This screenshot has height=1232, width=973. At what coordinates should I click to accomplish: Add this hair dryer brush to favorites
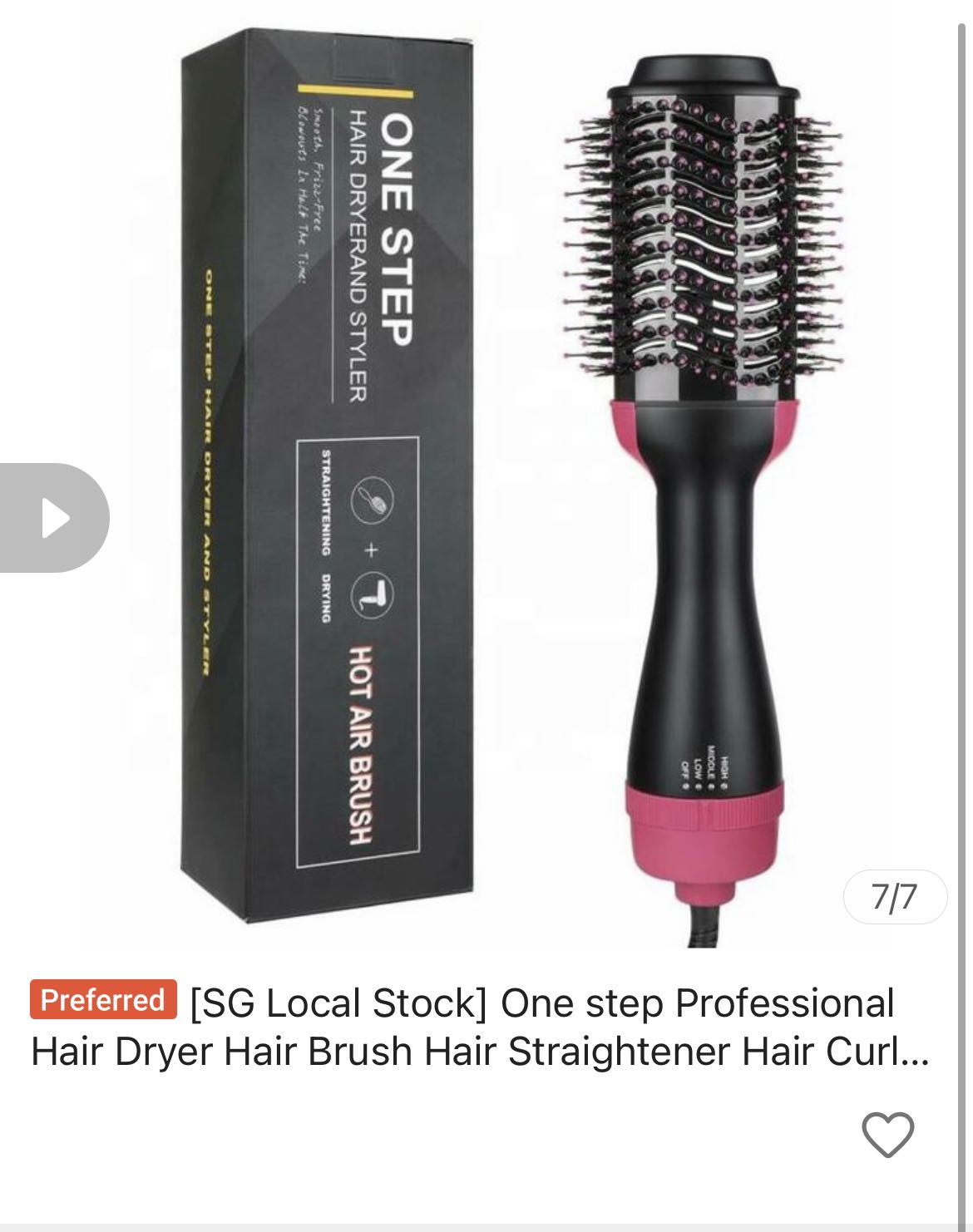click(887, 1134)
